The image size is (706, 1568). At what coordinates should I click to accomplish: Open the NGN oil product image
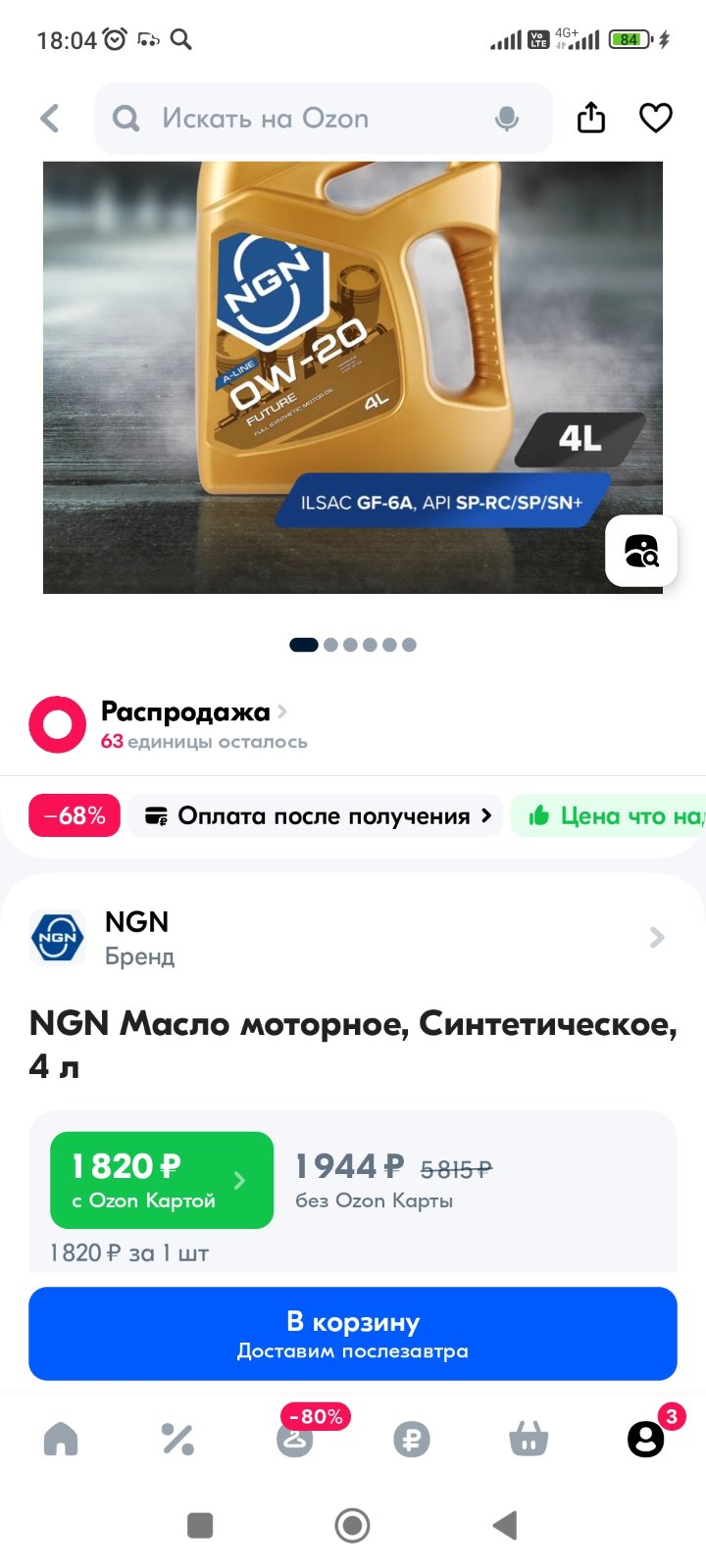[353, 377]
